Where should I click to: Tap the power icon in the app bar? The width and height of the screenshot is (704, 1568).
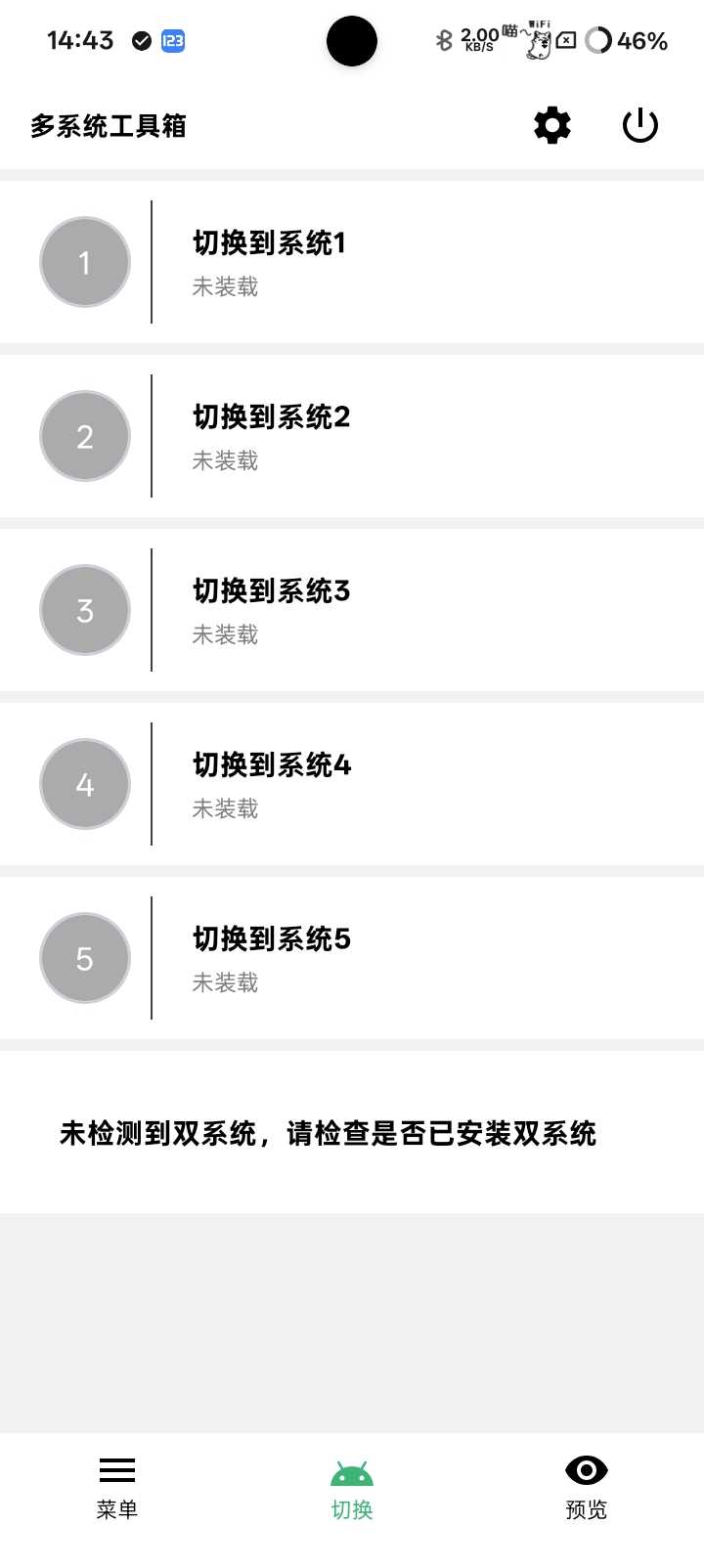640,126
